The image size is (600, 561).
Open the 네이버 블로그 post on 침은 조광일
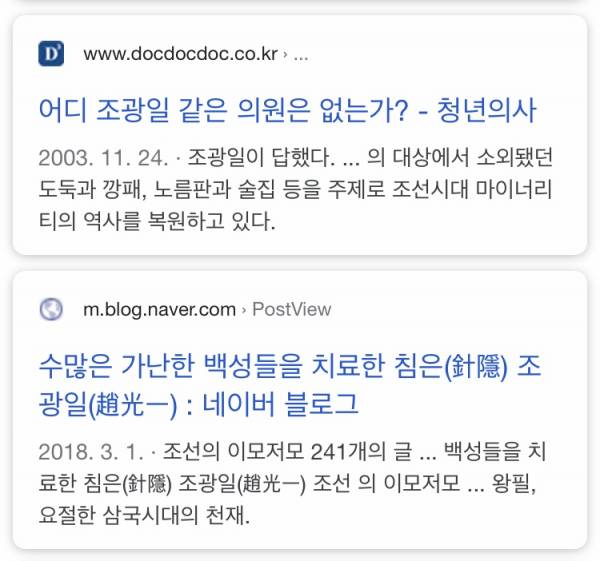[286, 383]
